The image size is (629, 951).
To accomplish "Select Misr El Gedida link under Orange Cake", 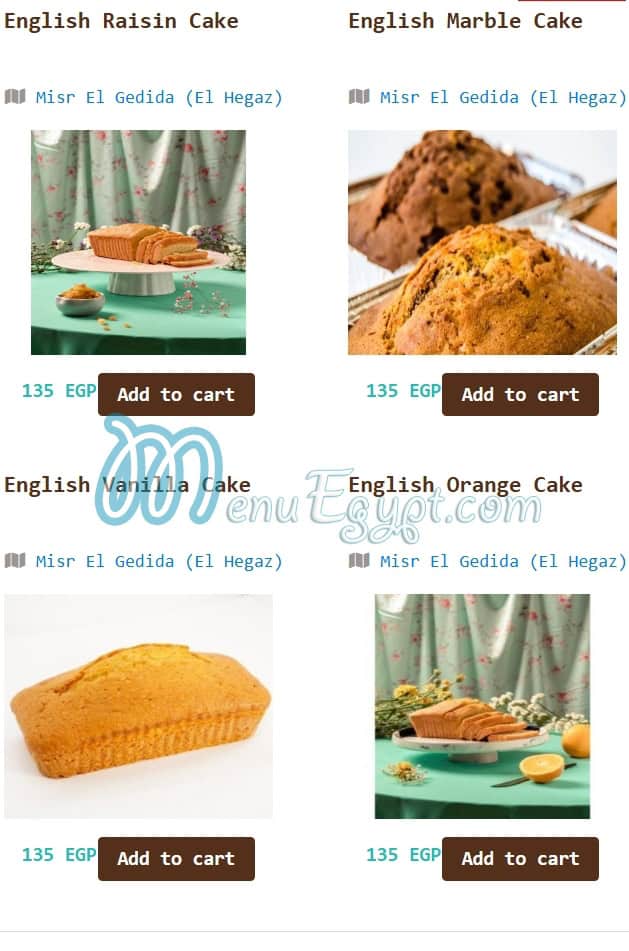I will point(502,561).
